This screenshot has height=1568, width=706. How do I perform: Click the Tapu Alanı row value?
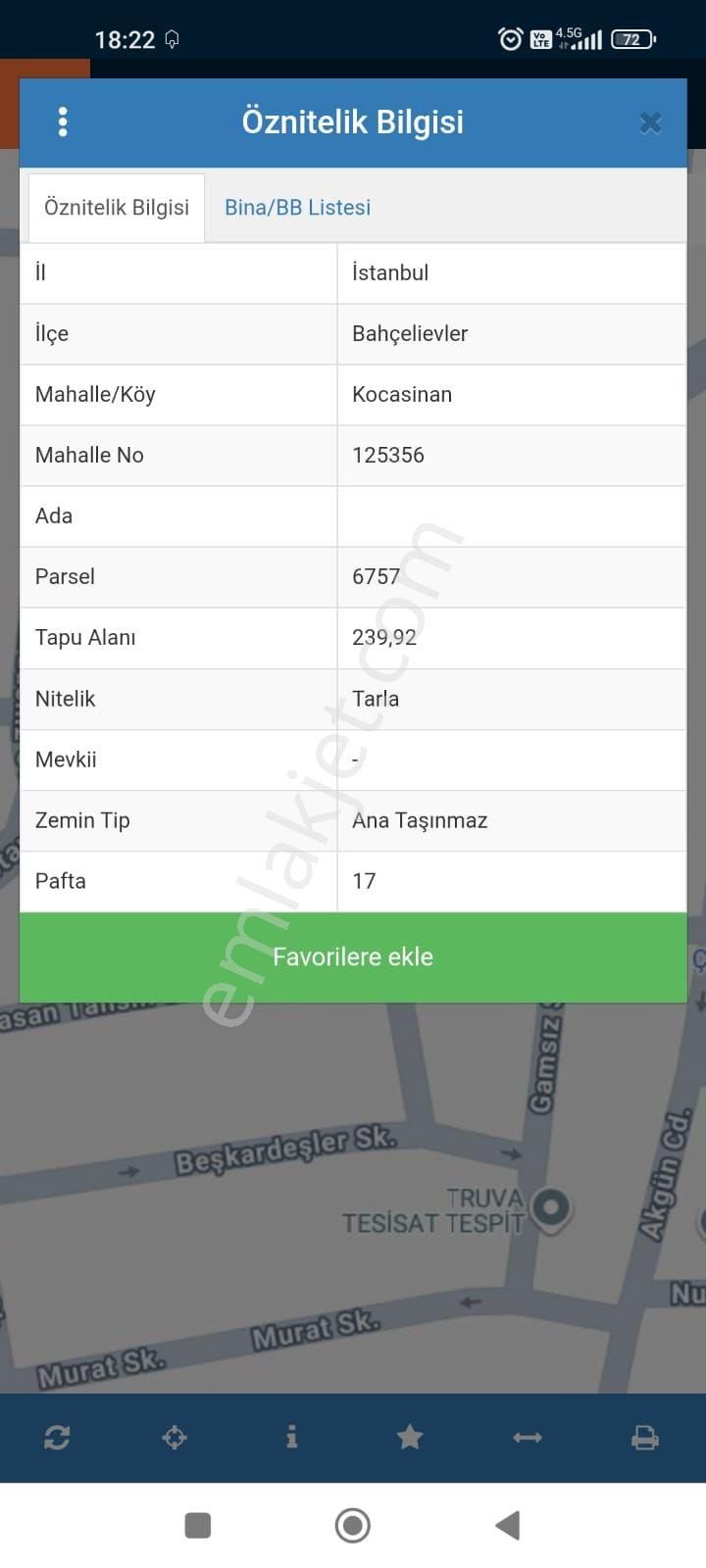point(384,637)
